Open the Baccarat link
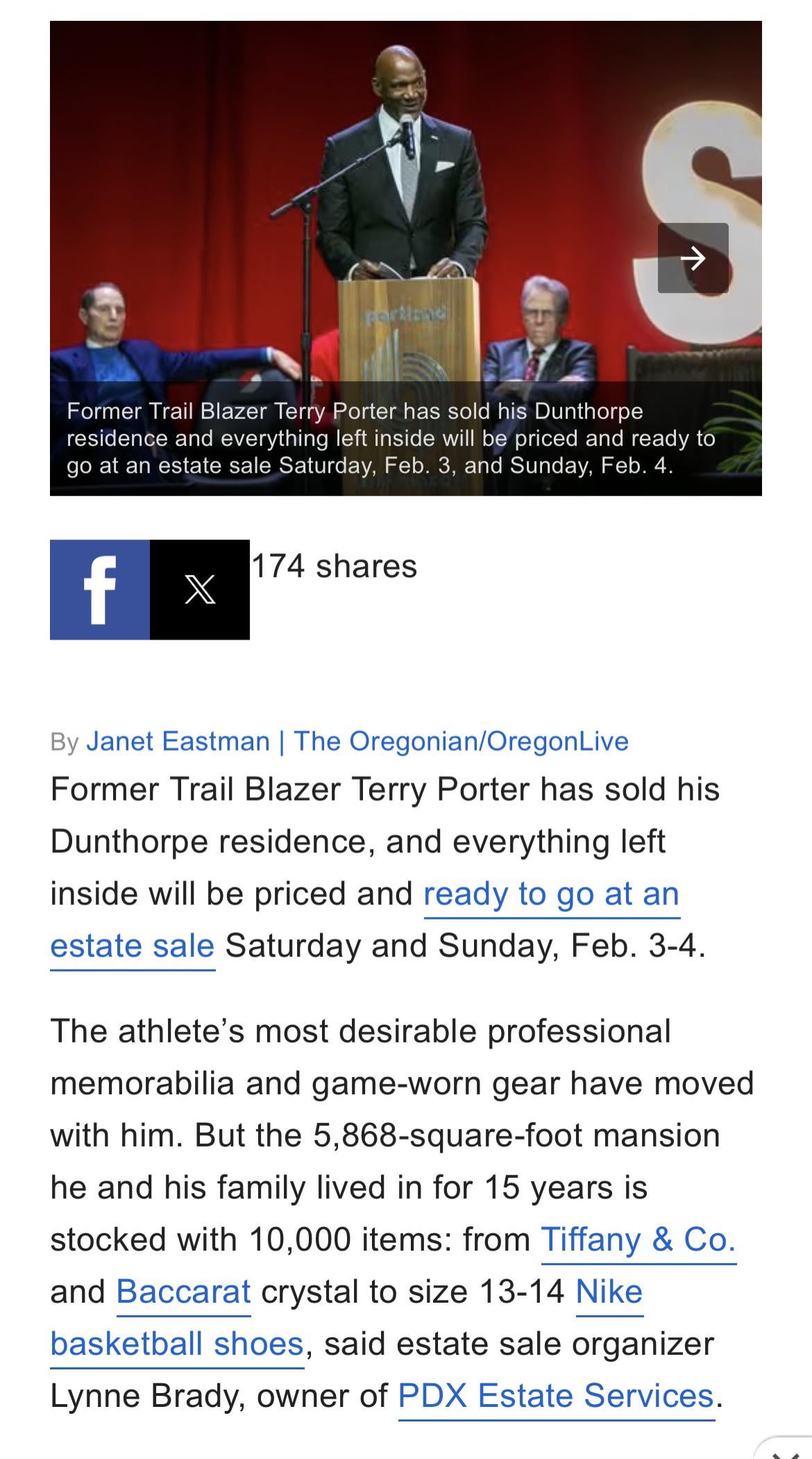 183,1292
